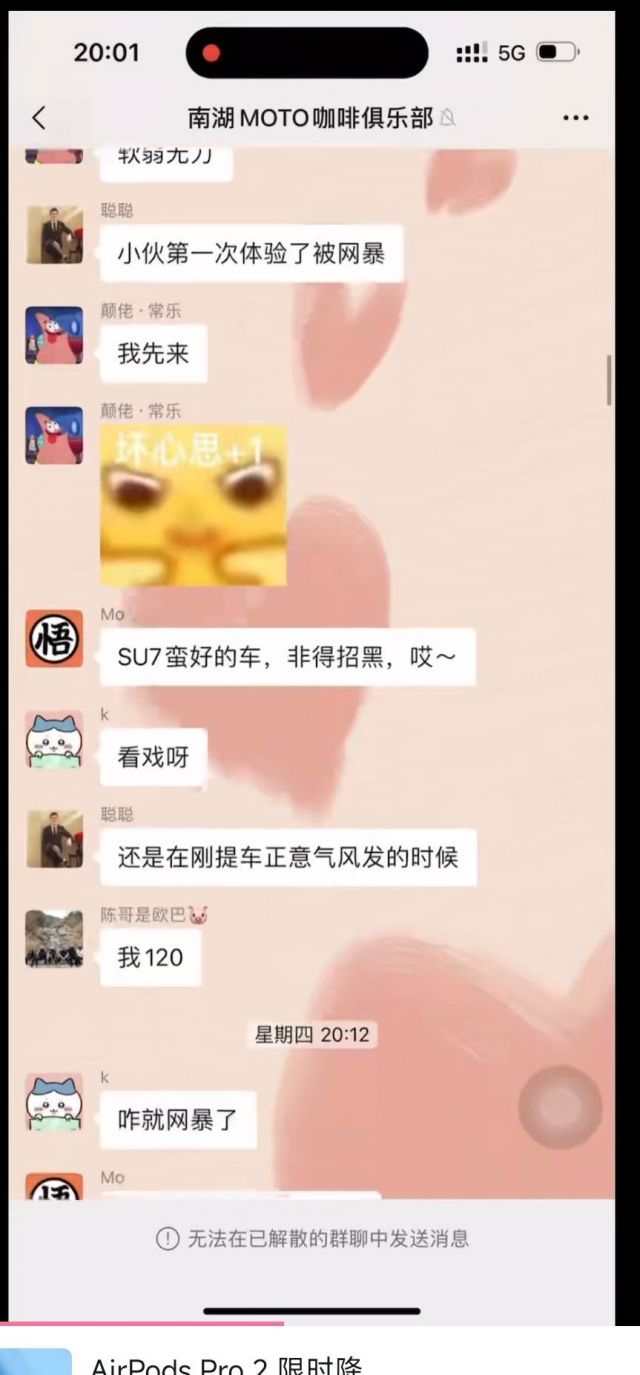Open Mo's avatar beside the SU7 message
The image size is (640, 1375).
(x=54, y=638)
